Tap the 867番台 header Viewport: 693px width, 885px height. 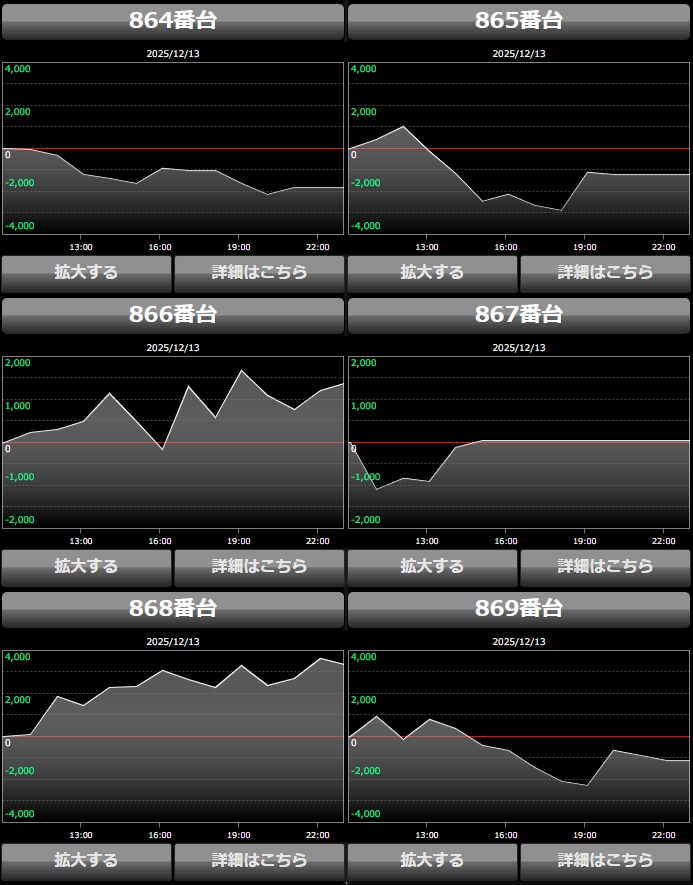(x=519, y=315)
